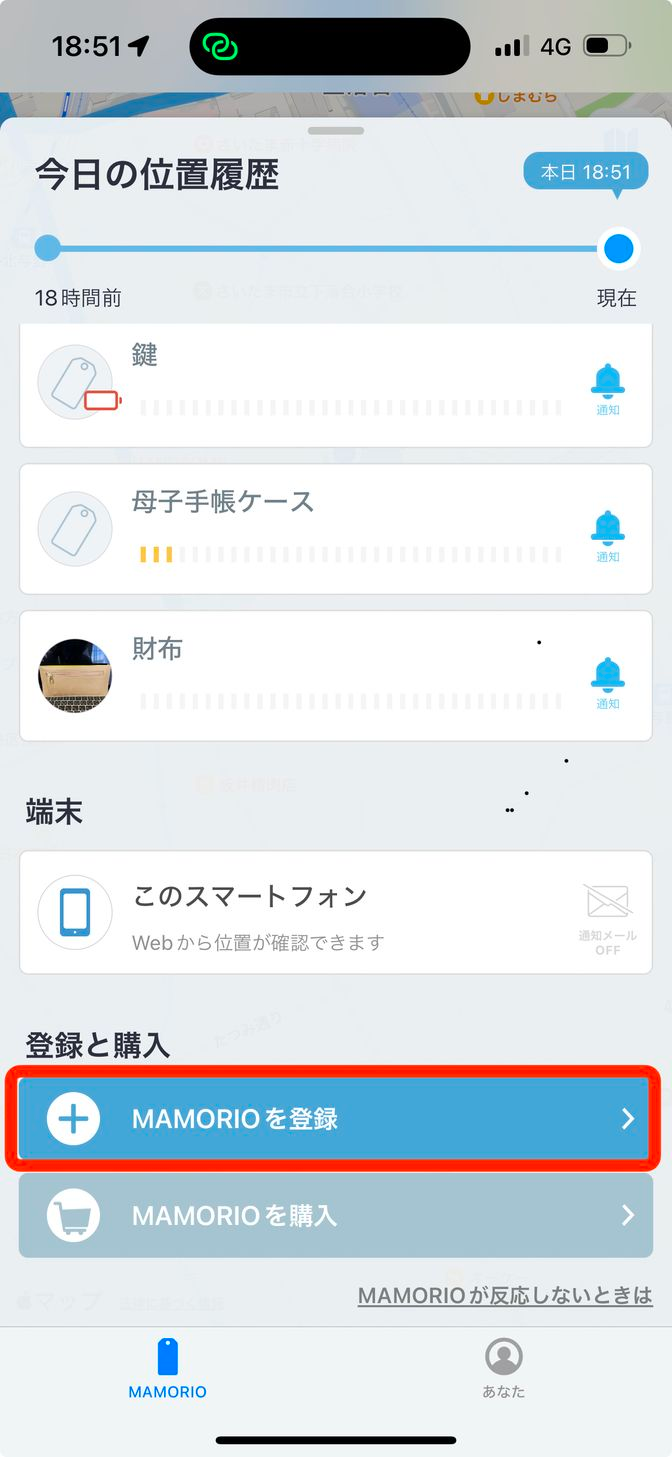Switch to the MAMORIO tab
Viewport: 672px width, 1457px height.
click(x=168, y=1370)
